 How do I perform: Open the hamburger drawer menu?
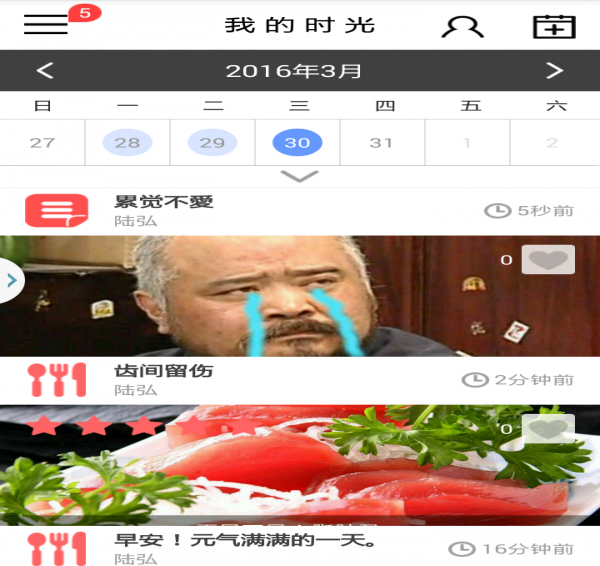[x=46, y=25]
